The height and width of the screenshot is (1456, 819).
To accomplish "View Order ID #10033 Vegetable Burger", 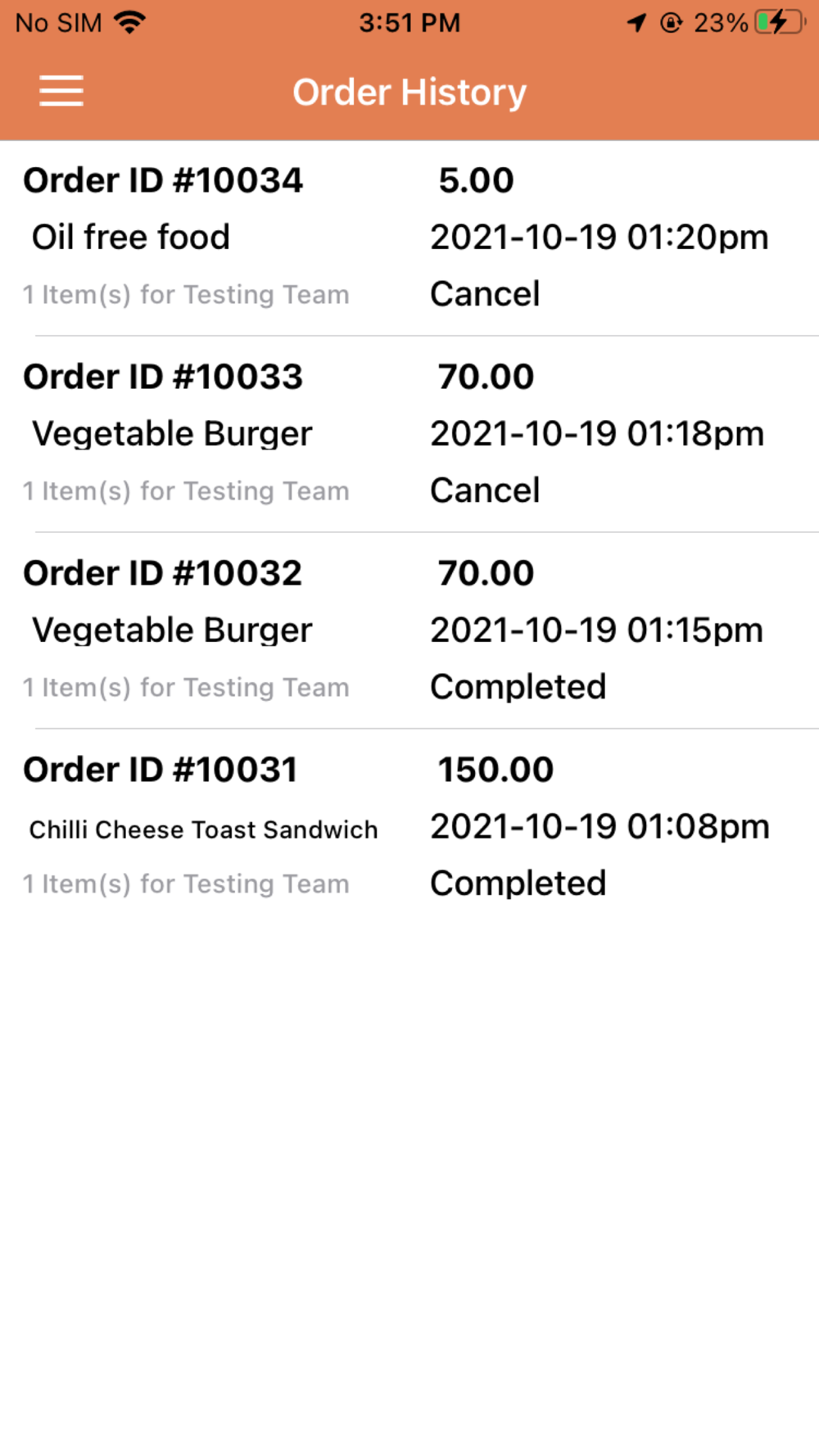I will [409, 435].
